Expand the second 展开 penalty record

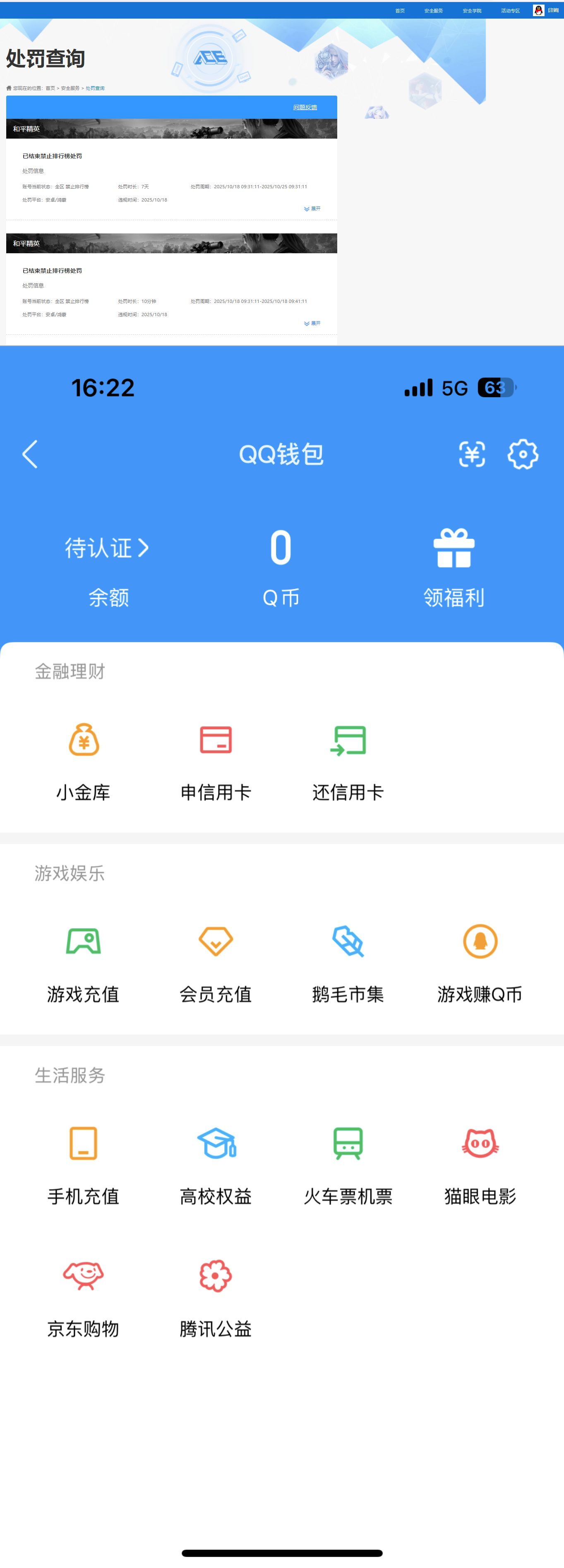312,323
